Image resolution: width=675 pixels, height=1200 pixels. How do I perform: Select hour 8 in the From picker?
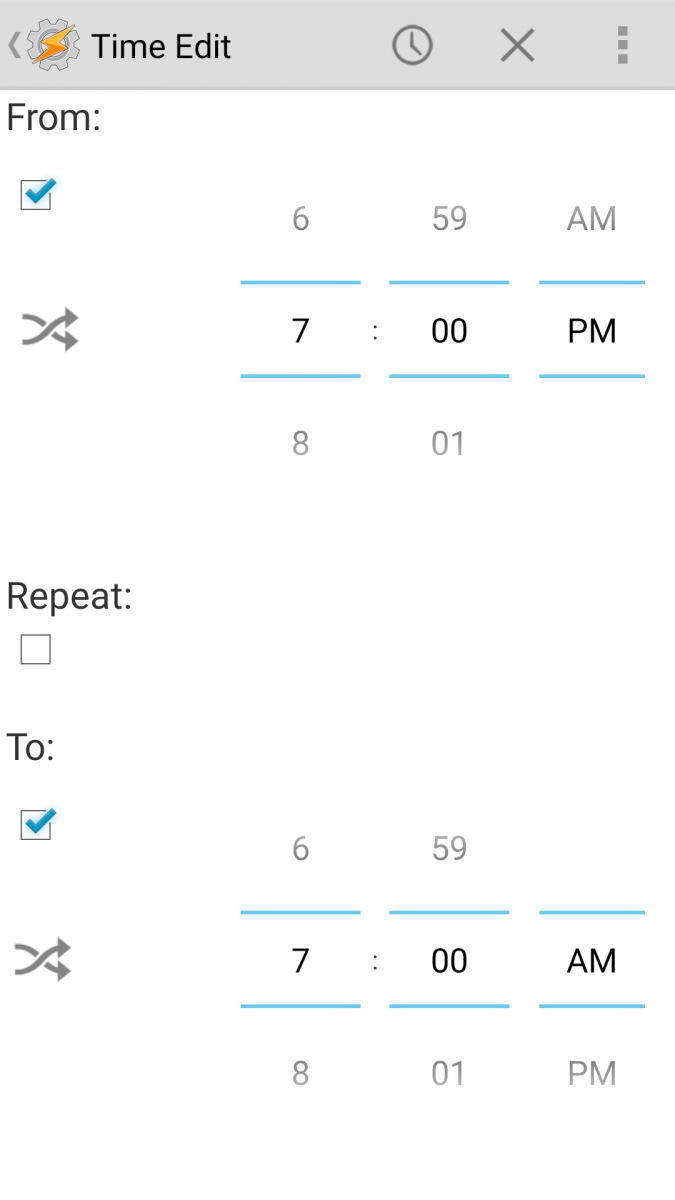tap(300, 443)
